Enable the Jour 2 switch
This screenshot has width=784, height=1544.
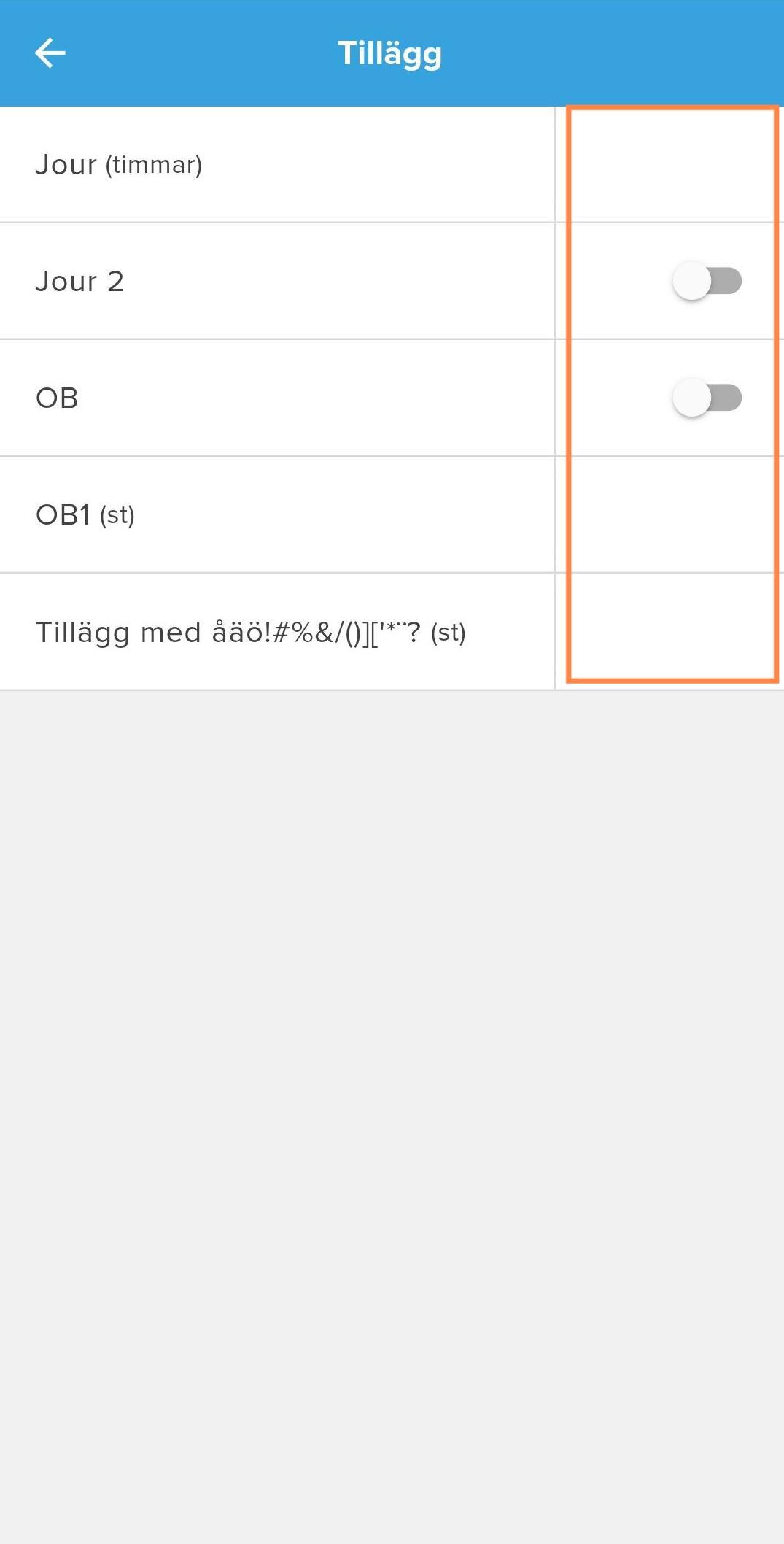pos(707,281)
